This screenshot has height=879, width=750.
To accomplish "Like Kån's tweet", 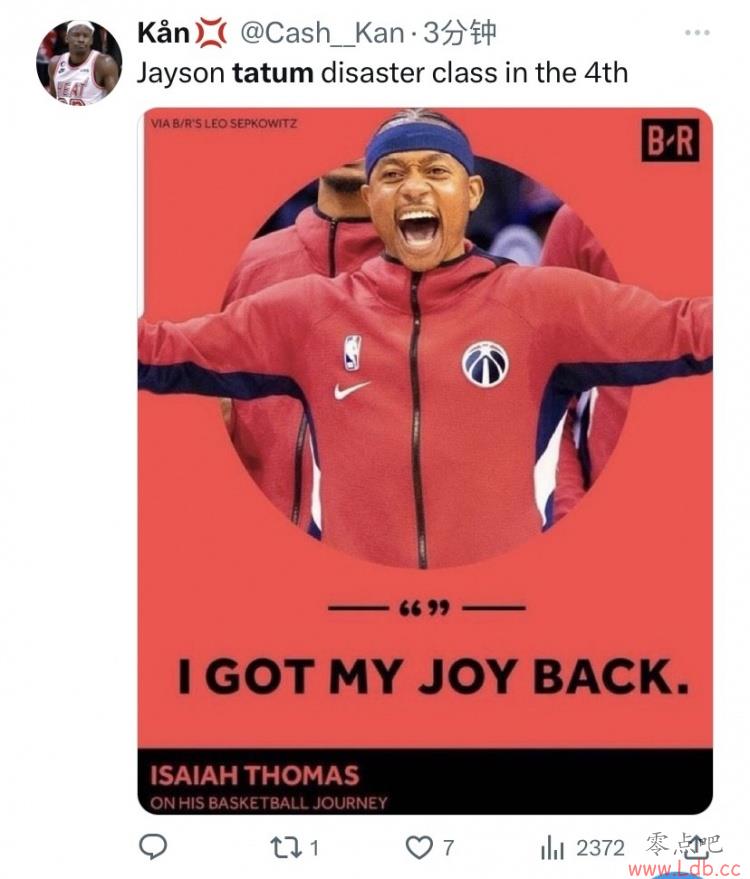I will (420, 847).
